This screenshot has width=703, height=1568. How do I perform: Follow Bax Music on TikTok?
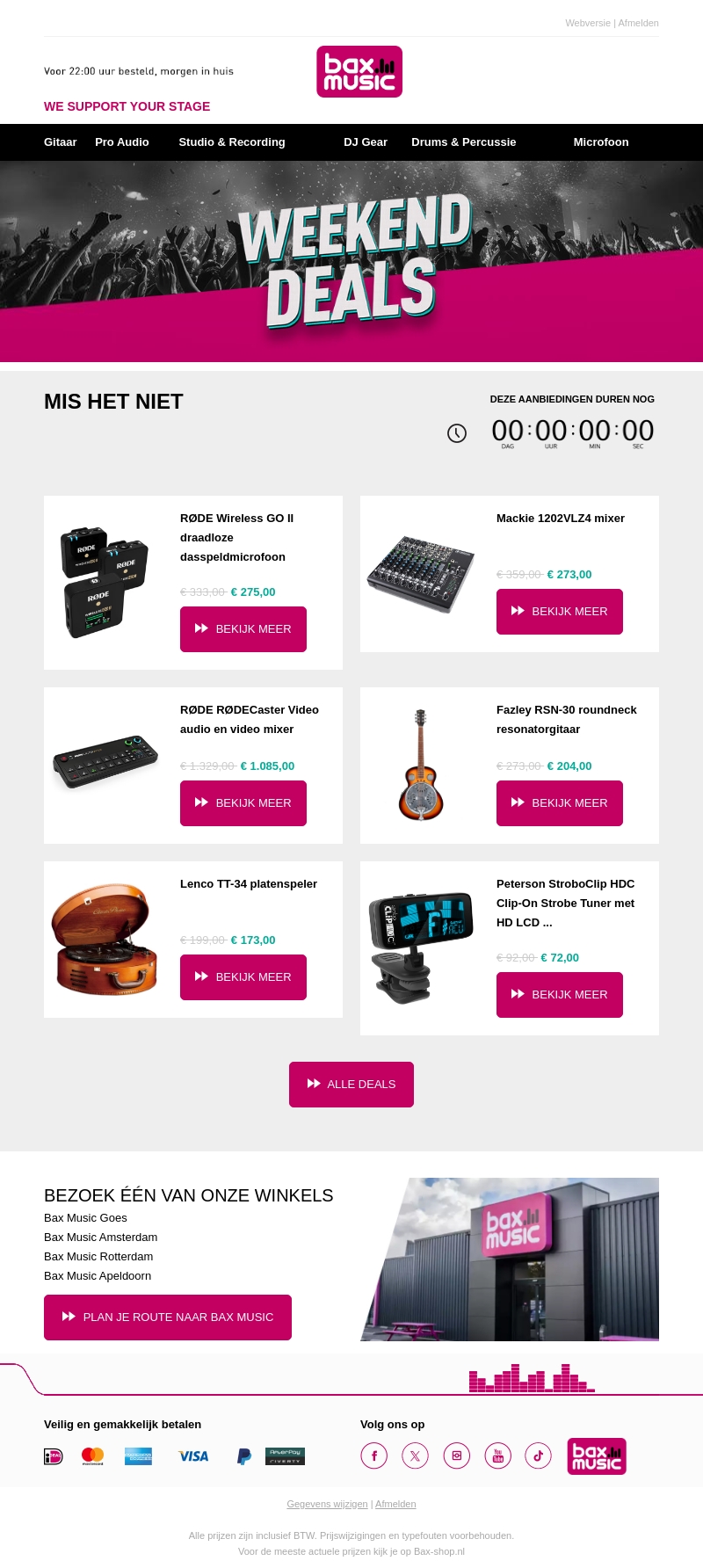(538, 1456)
